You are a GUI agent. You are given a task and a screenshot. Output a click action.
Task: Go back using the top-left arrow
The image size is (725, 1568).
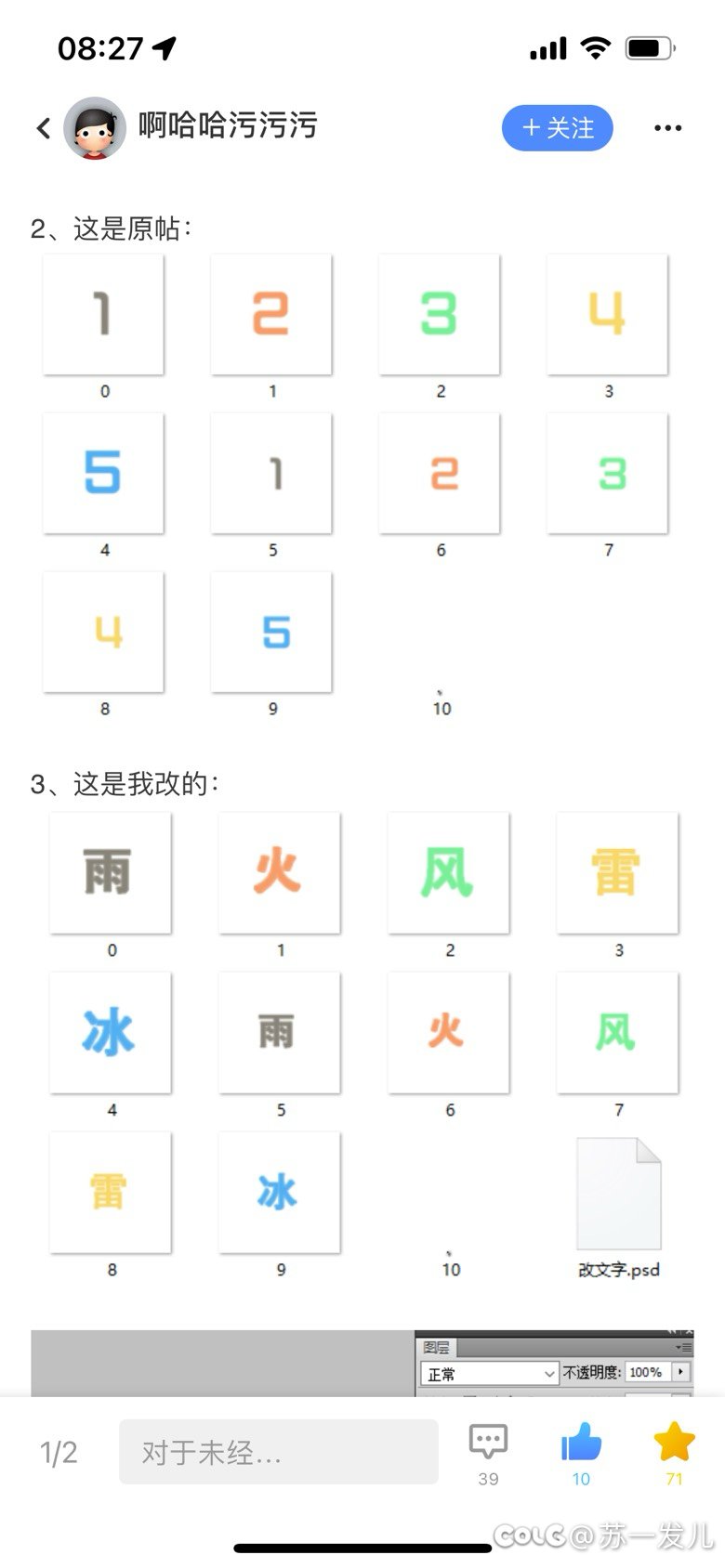(43, 128)
